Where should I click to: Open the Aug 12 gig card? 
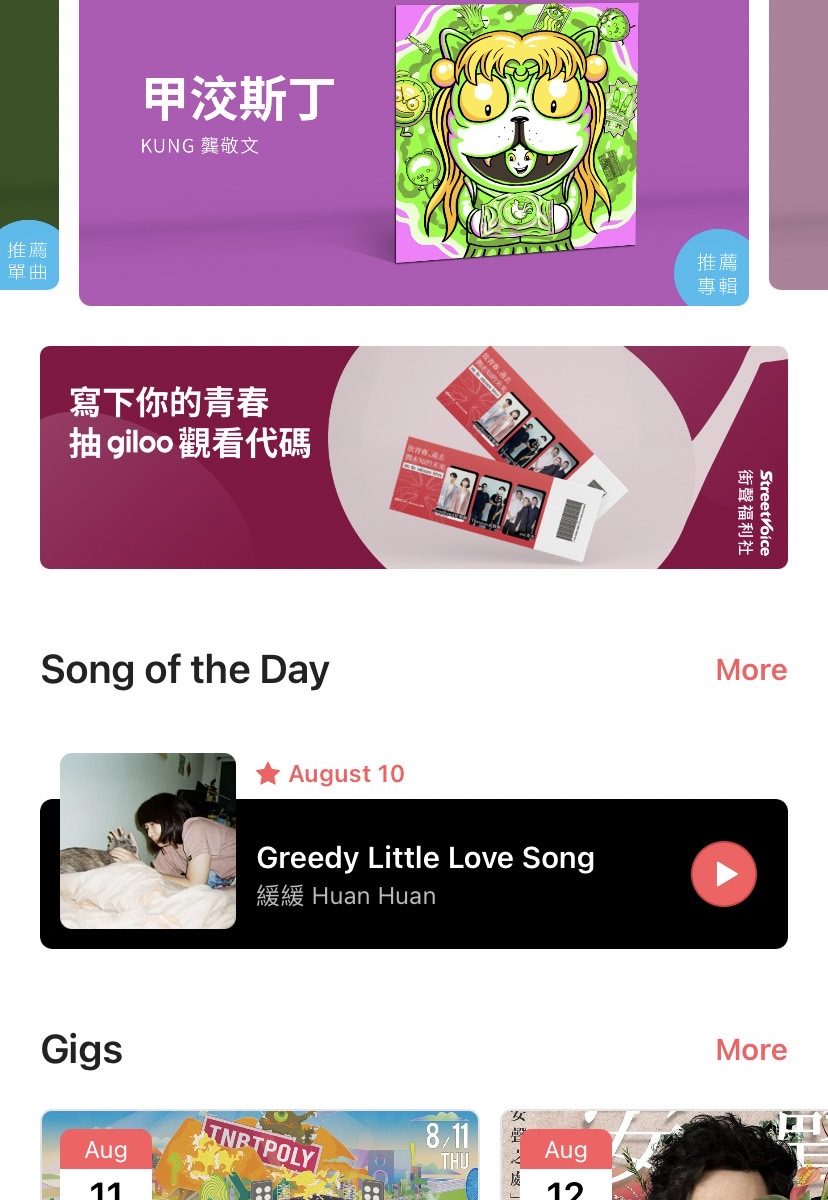665,1160
